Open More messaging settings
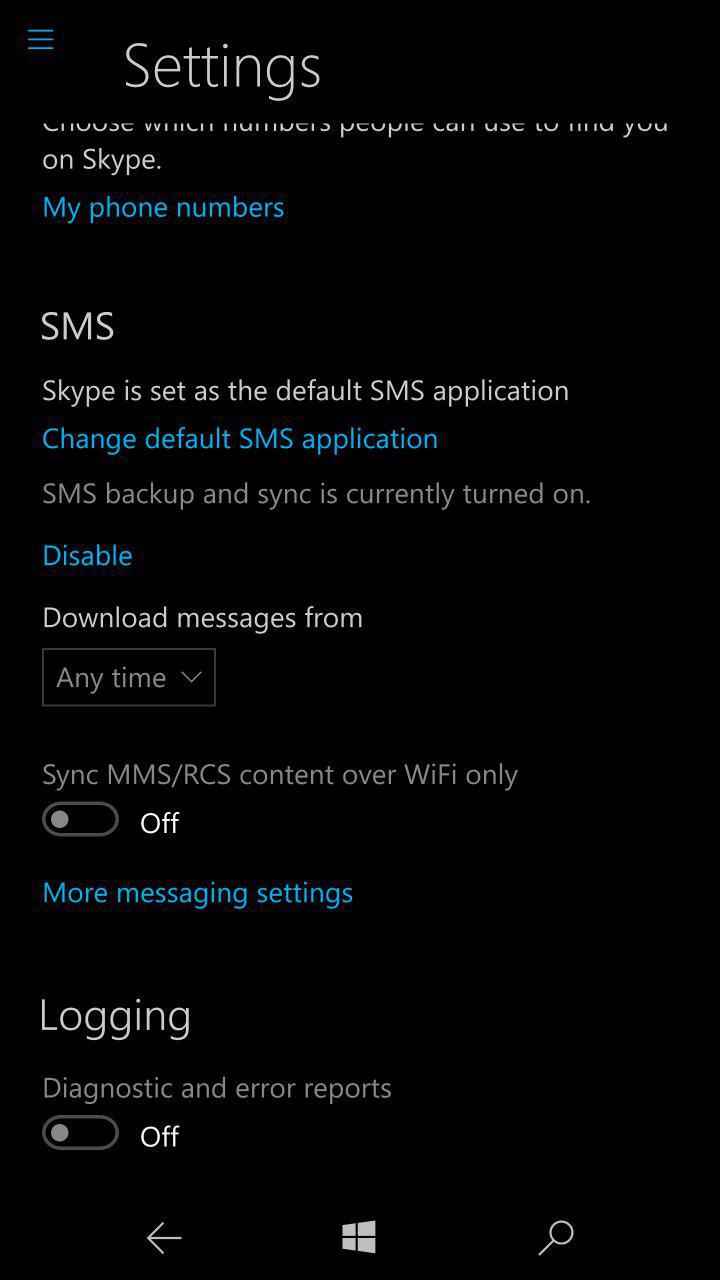 click(197, 892)
